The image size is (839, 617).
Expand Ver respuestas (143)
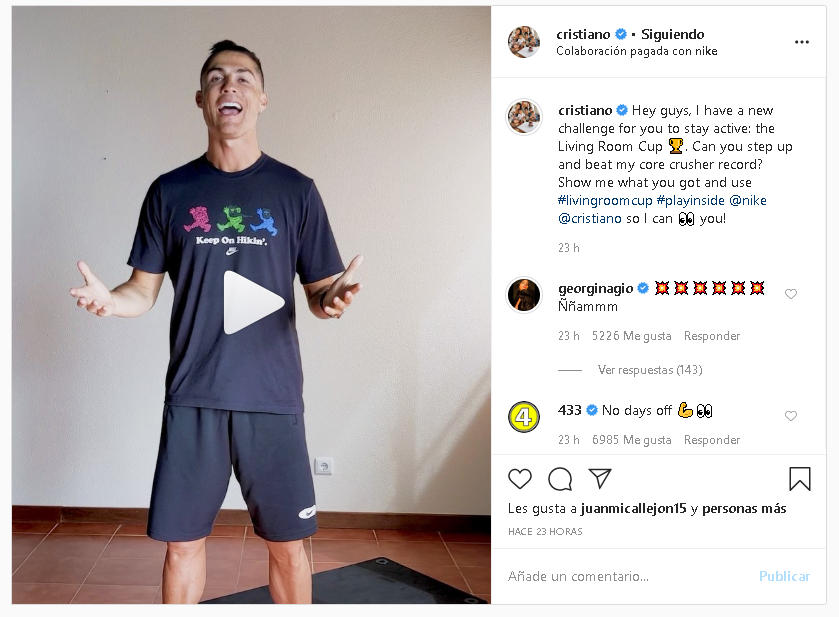pos(650,370)
